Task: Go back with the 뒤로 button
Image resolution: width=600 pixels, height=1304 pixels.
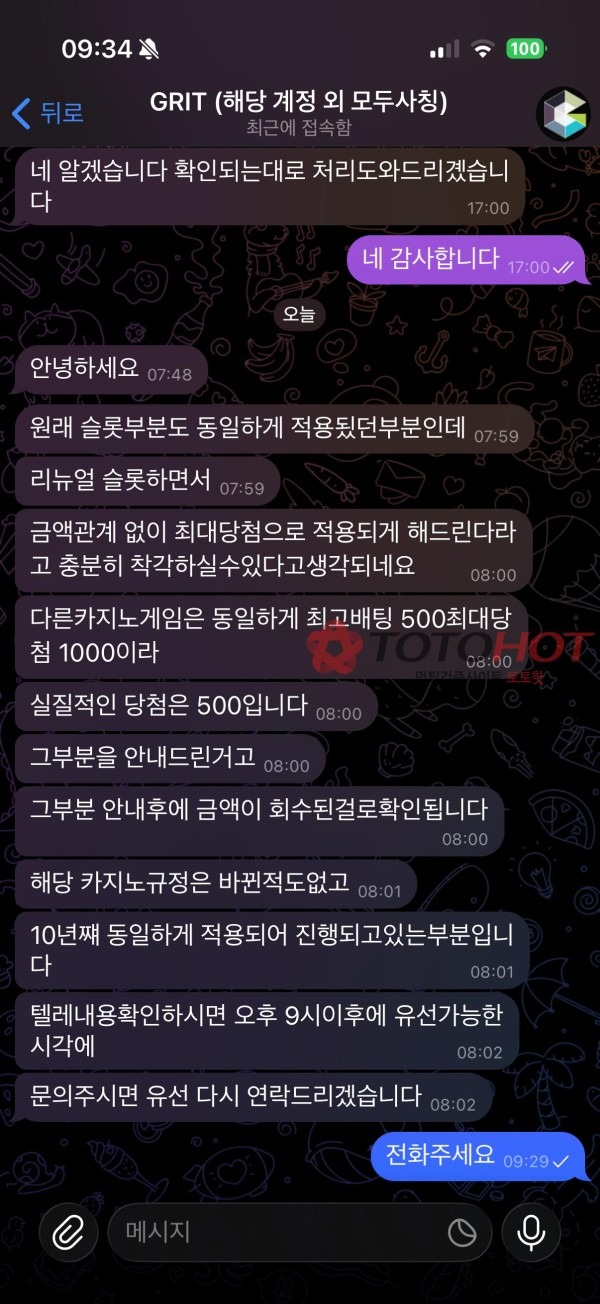Action: 47,113
